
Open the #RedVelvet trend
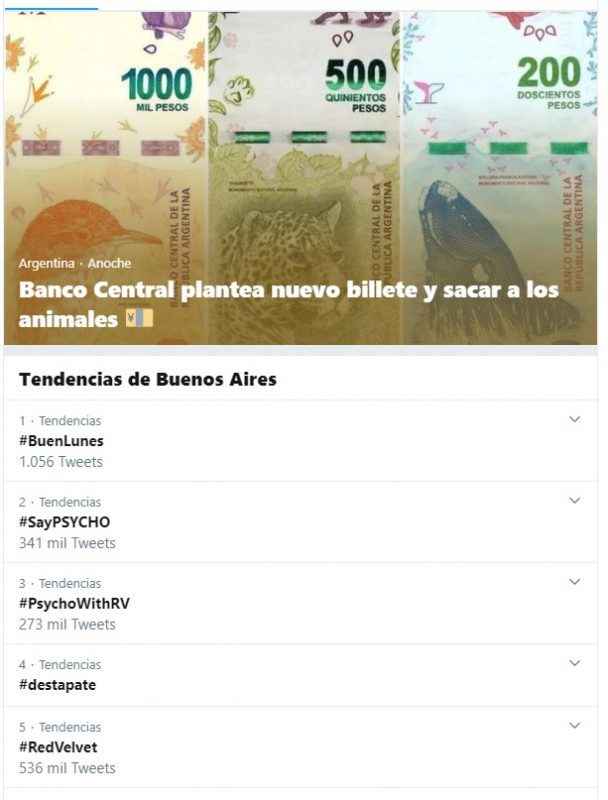click(x=58, y=747)
